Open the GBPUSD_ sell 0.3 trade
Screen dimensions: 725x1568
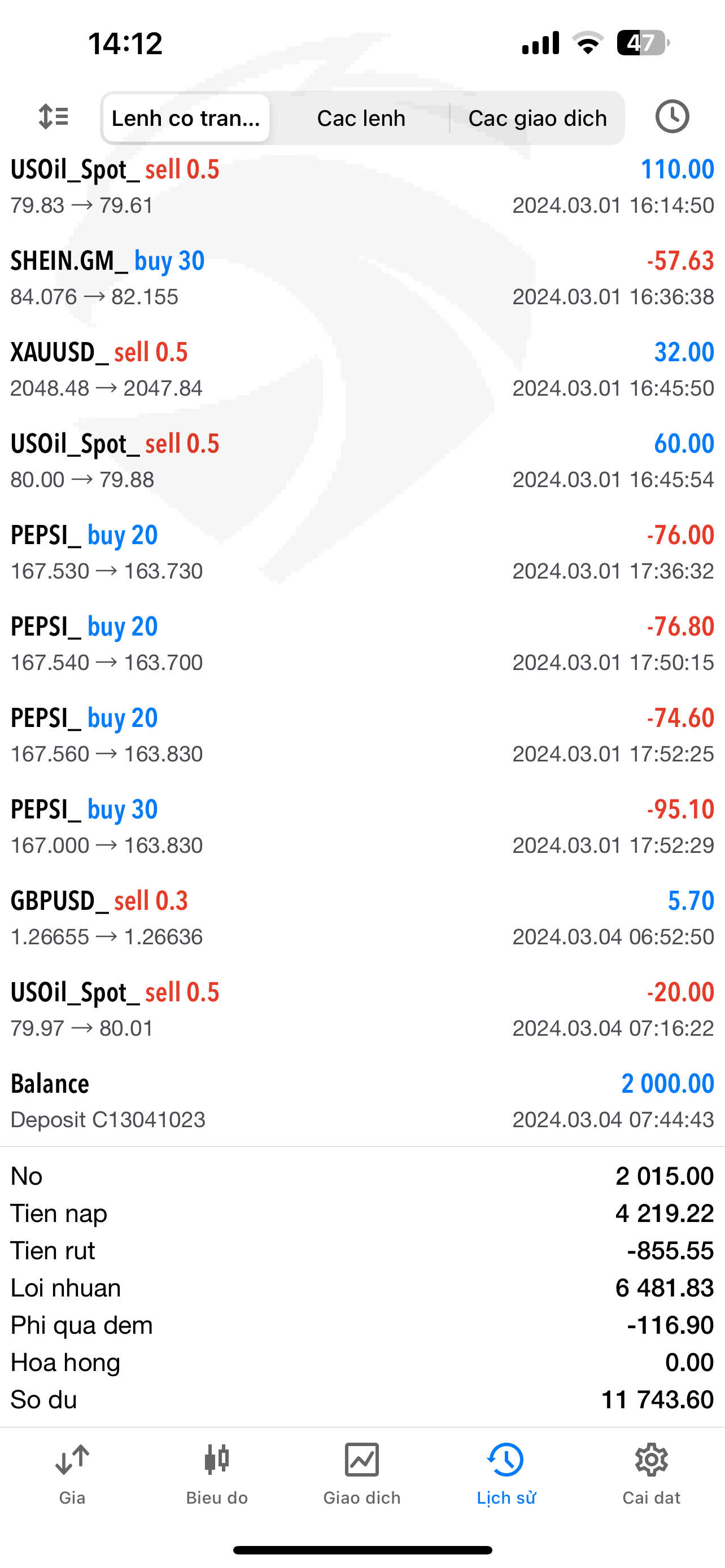362,918
